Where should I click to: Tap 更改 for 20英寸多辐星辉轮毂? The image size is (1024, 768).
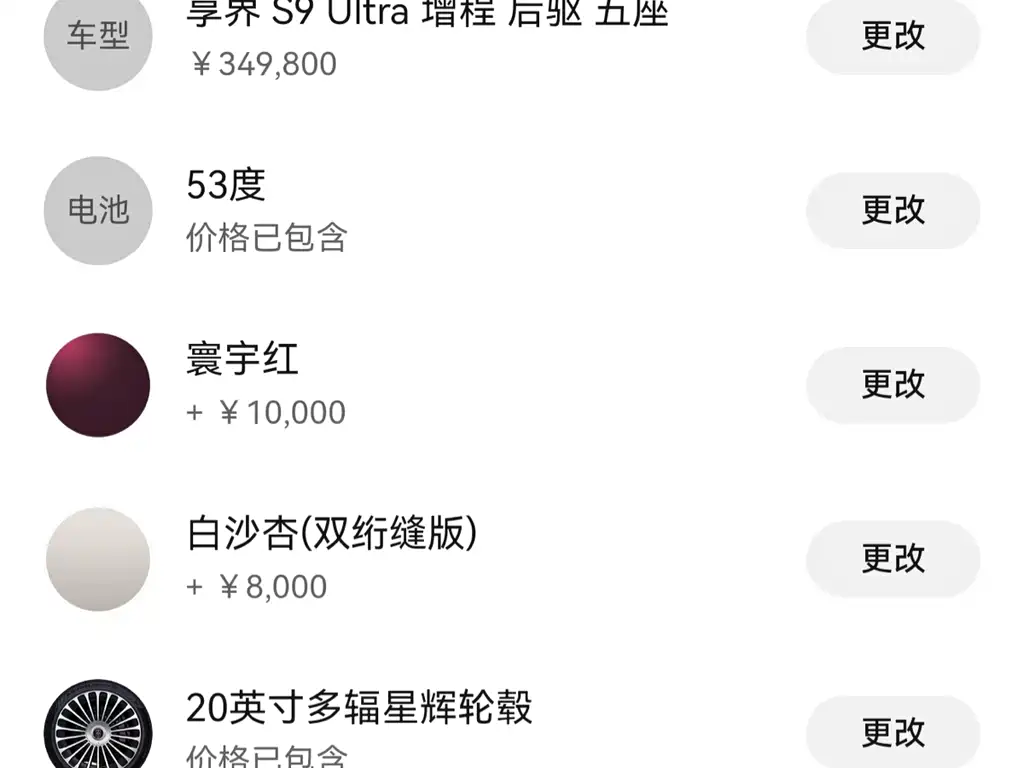(892, 732)
